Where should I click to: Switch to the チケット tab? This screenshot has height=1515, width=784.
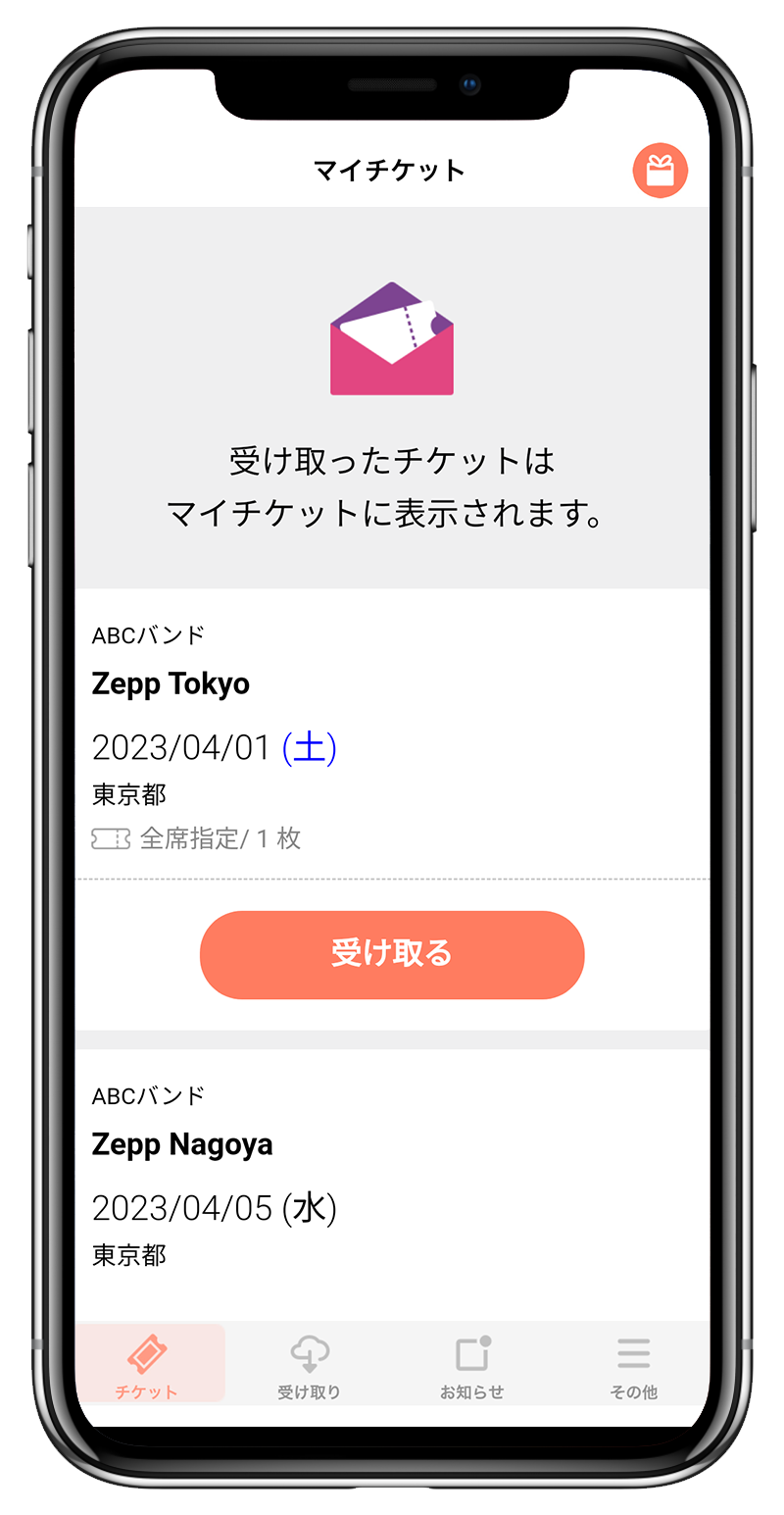tap(147, 1365)
